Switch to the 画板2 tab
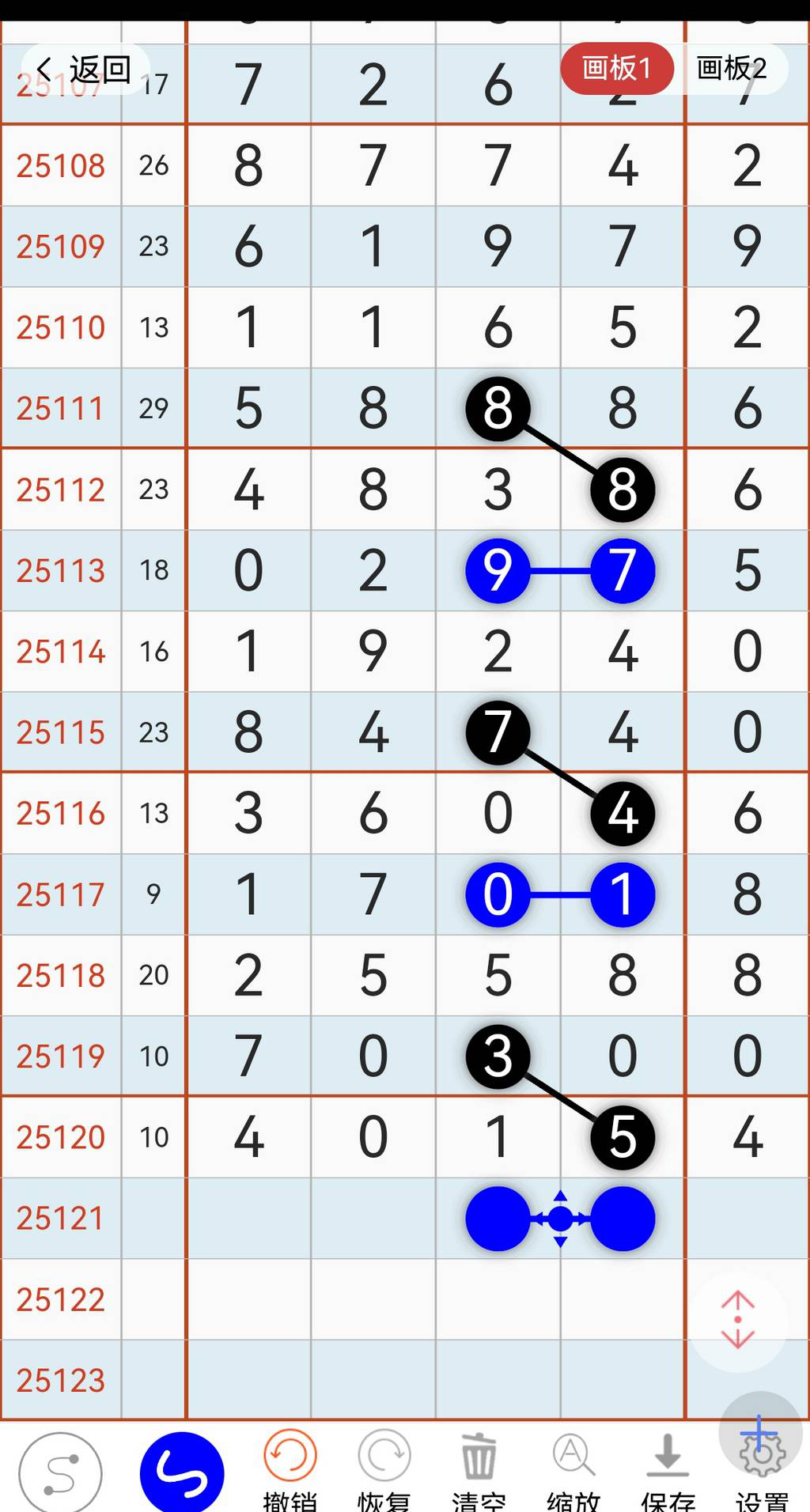The width and height of the screenshot is (810, 1512). click(731, 68)
